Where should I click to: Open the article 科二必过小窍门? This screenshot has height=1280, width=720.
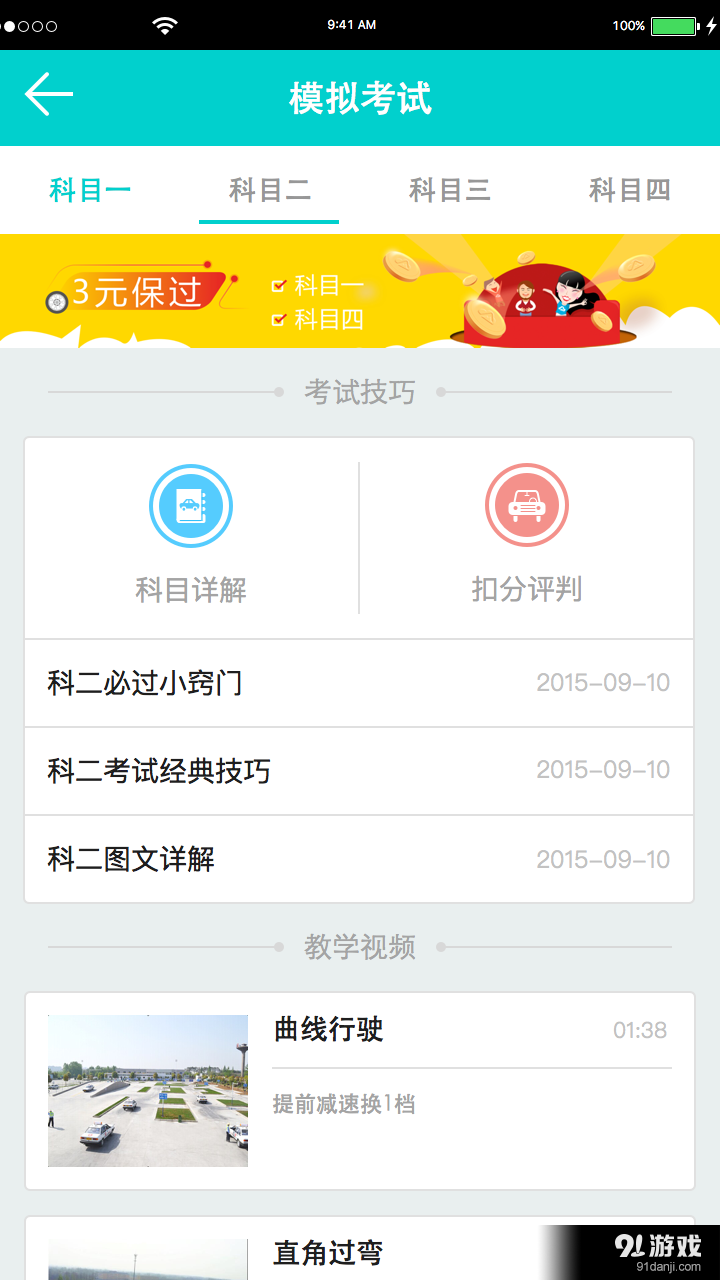point(145,683)
